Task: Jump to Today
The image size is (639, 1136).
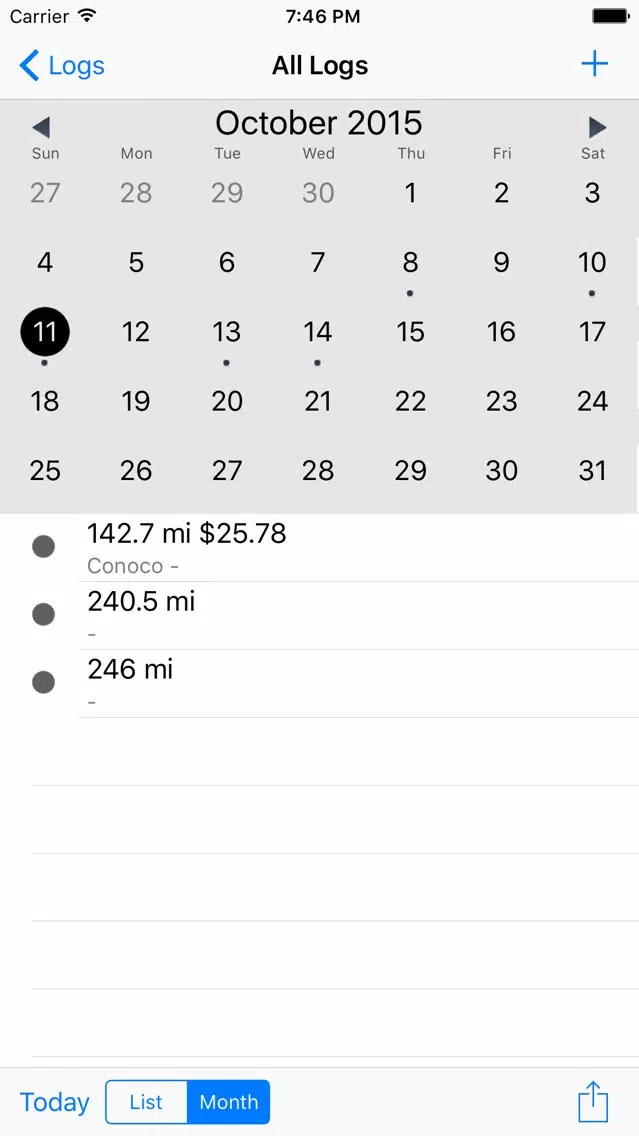Action: pyautogui.click(x=54, y=1102)
